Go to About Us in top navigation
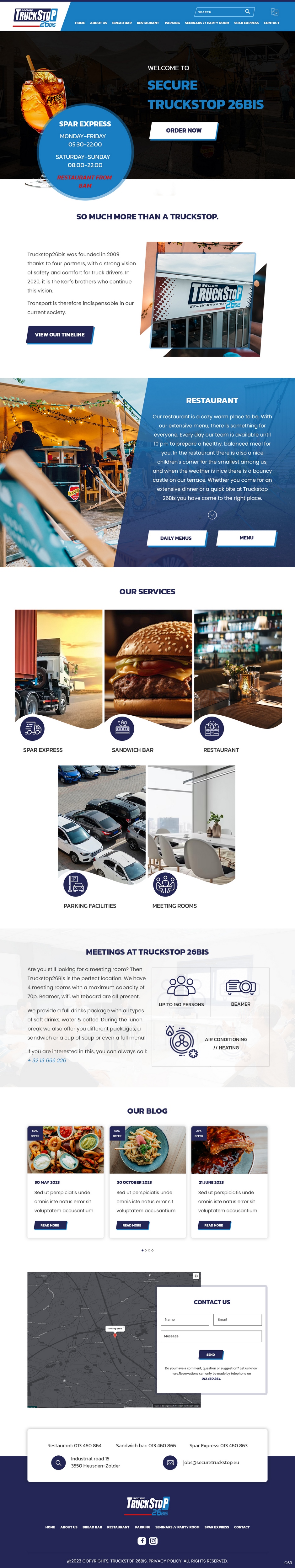 [98, 23]
